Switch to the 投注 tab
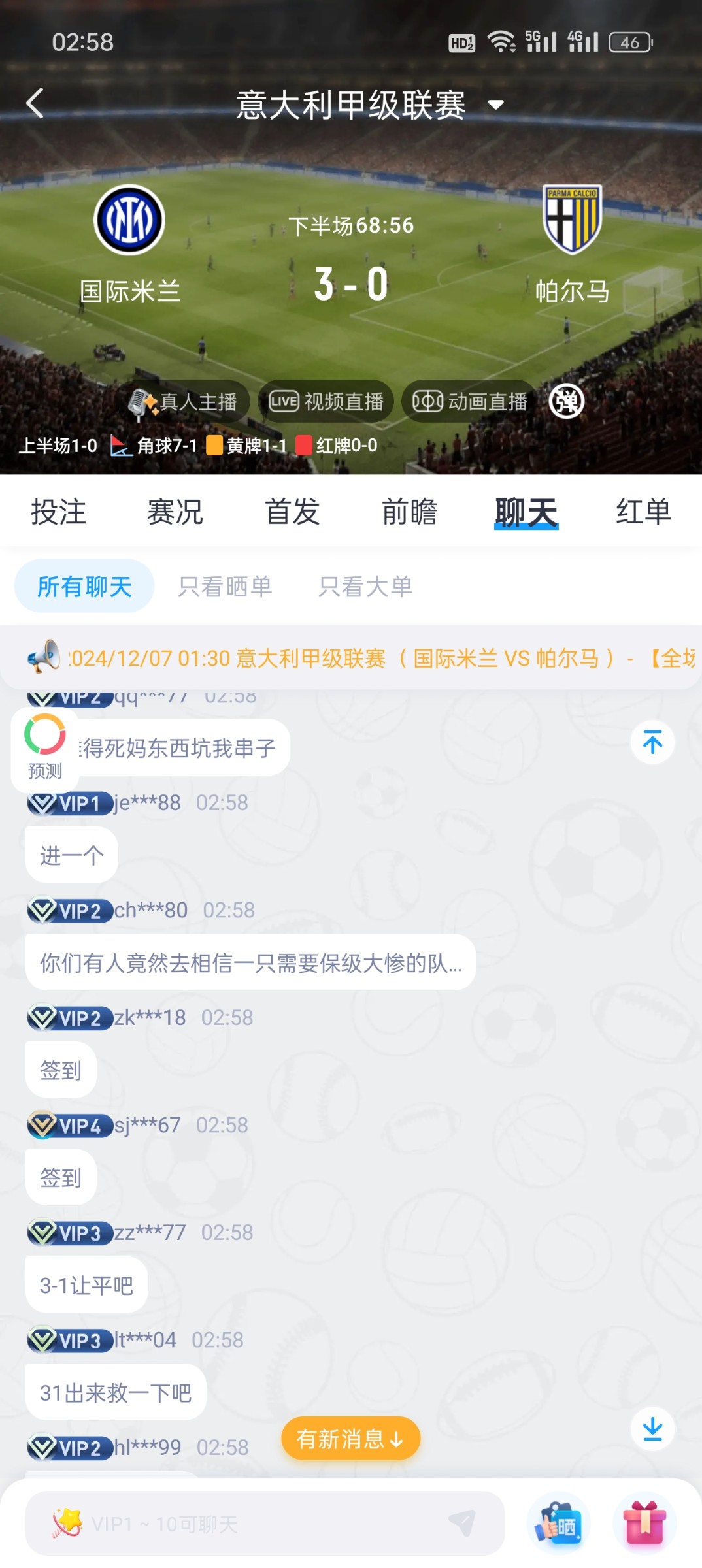Viewport: 702px width, 1568px height. point(58,512)
